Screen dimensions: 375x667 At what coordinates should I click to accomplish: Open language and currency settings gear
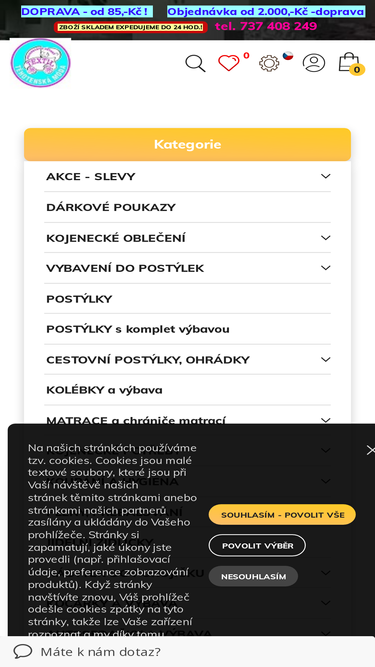coord(269,63)
